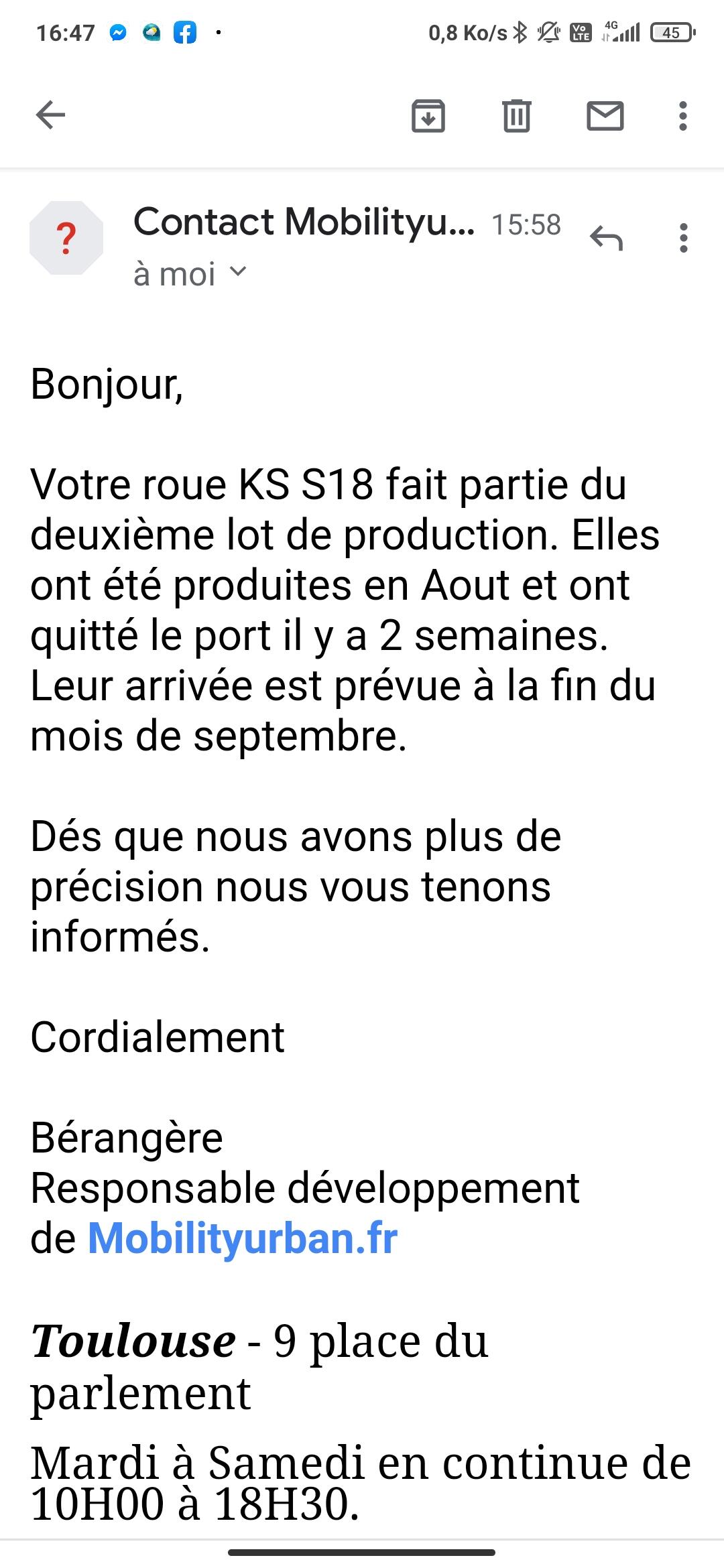The image size is (724, 1568).
Task: Go back to the inbox
Action: point(50,115)
